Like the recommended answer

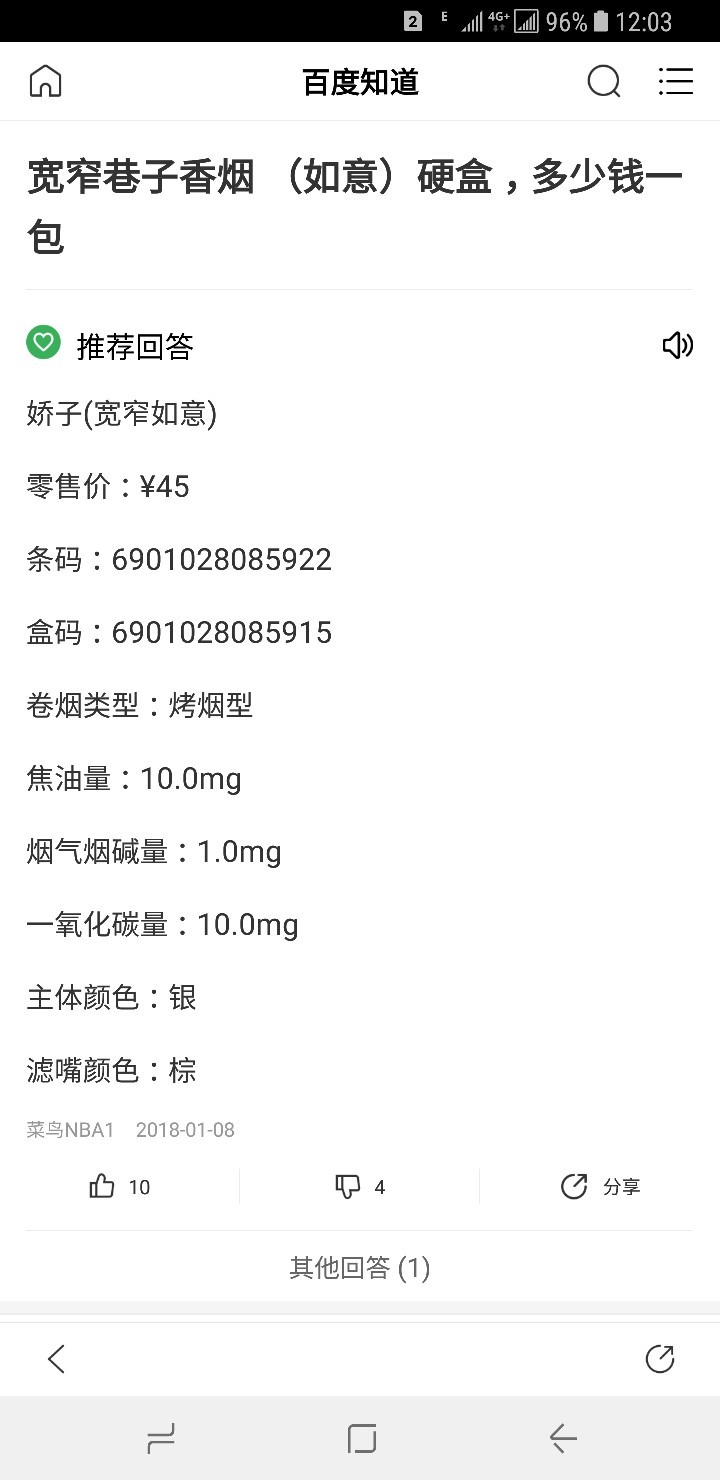click(120, 1187)
